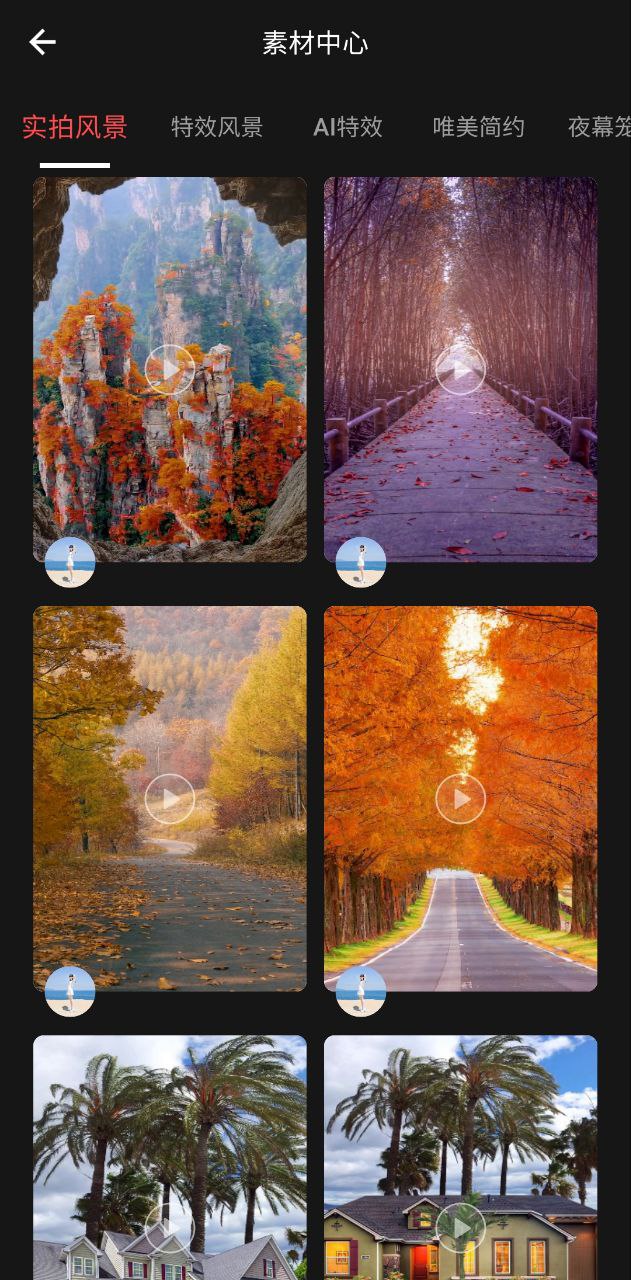Viewport: 631px width, 1280px height.
Task: Open the orange mountain peaks video
Action: tap(170, 369)
